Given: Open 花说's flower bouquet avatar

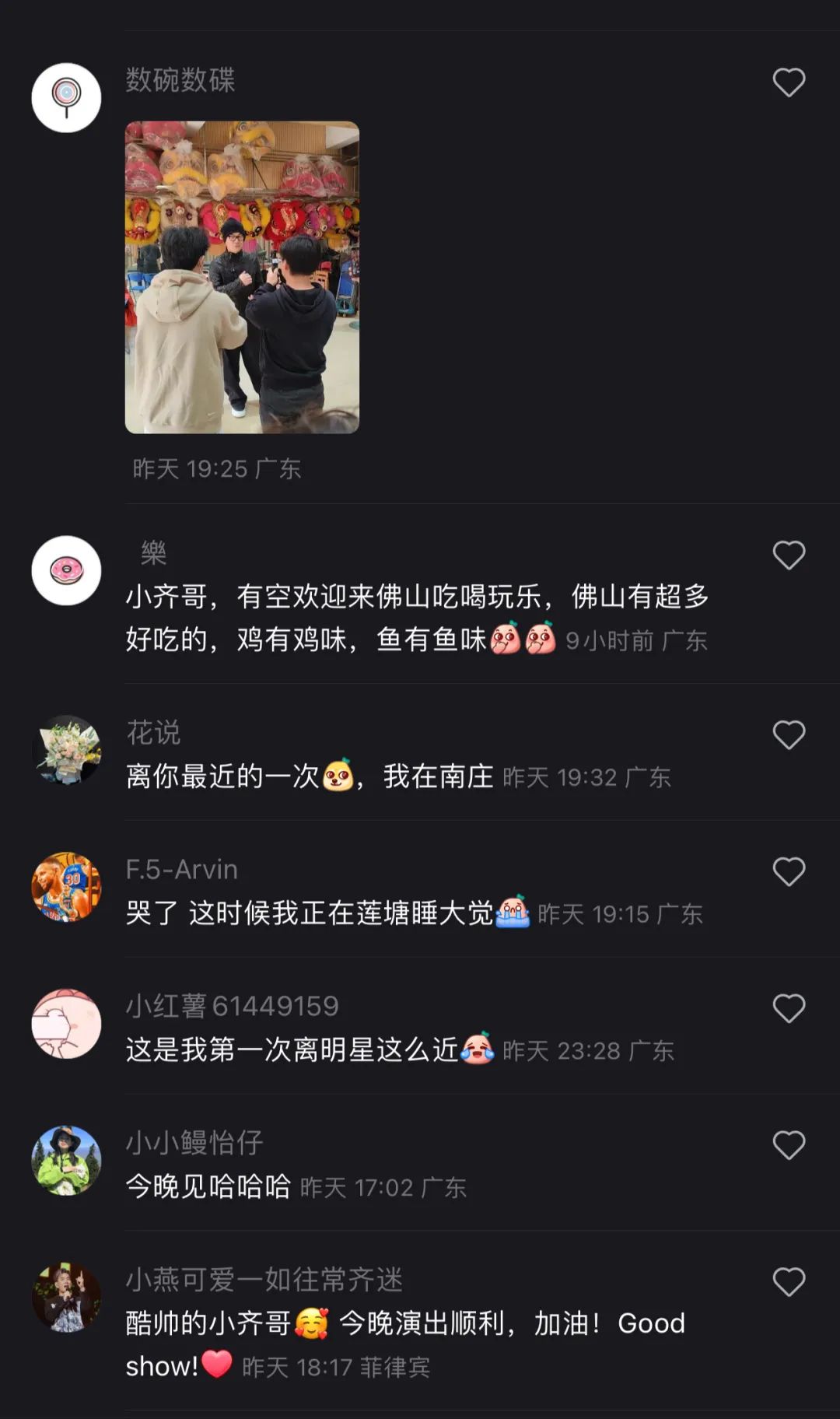Looking at the screenshot, I should 66,750.
